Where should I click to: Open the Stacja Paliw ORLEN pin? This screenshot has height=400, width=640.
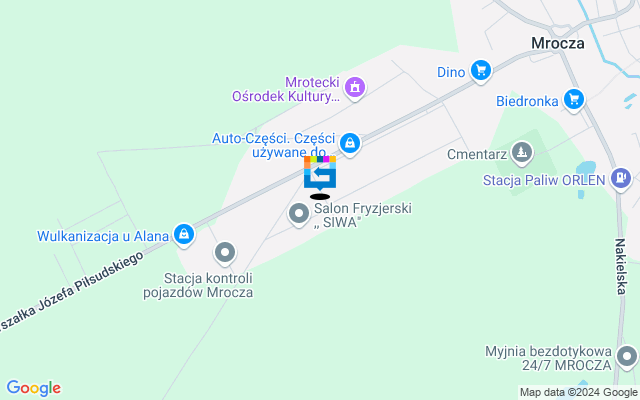click(x=621, y=179)
